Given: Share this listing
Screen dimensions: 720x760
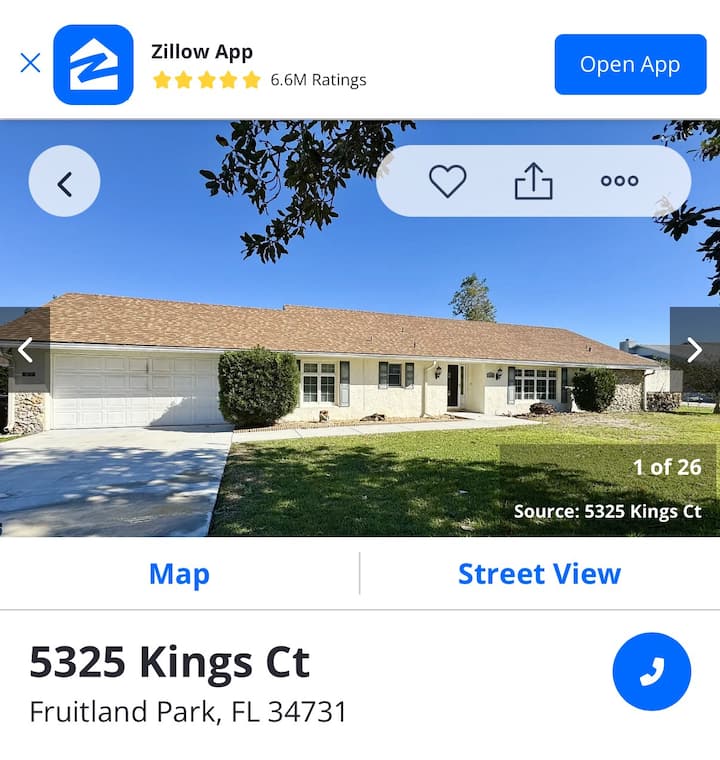Looking at the screenshot, I should [533, 181].
